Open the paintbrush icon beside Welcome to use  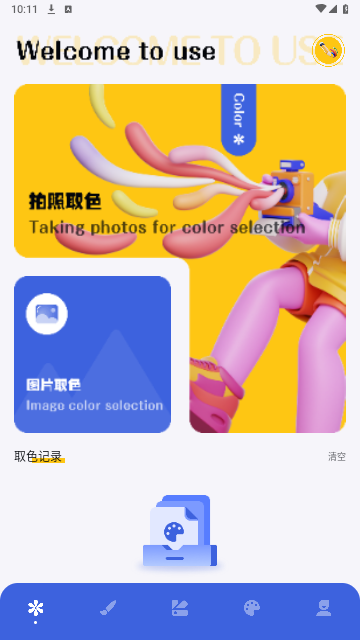tap(328, 50)
